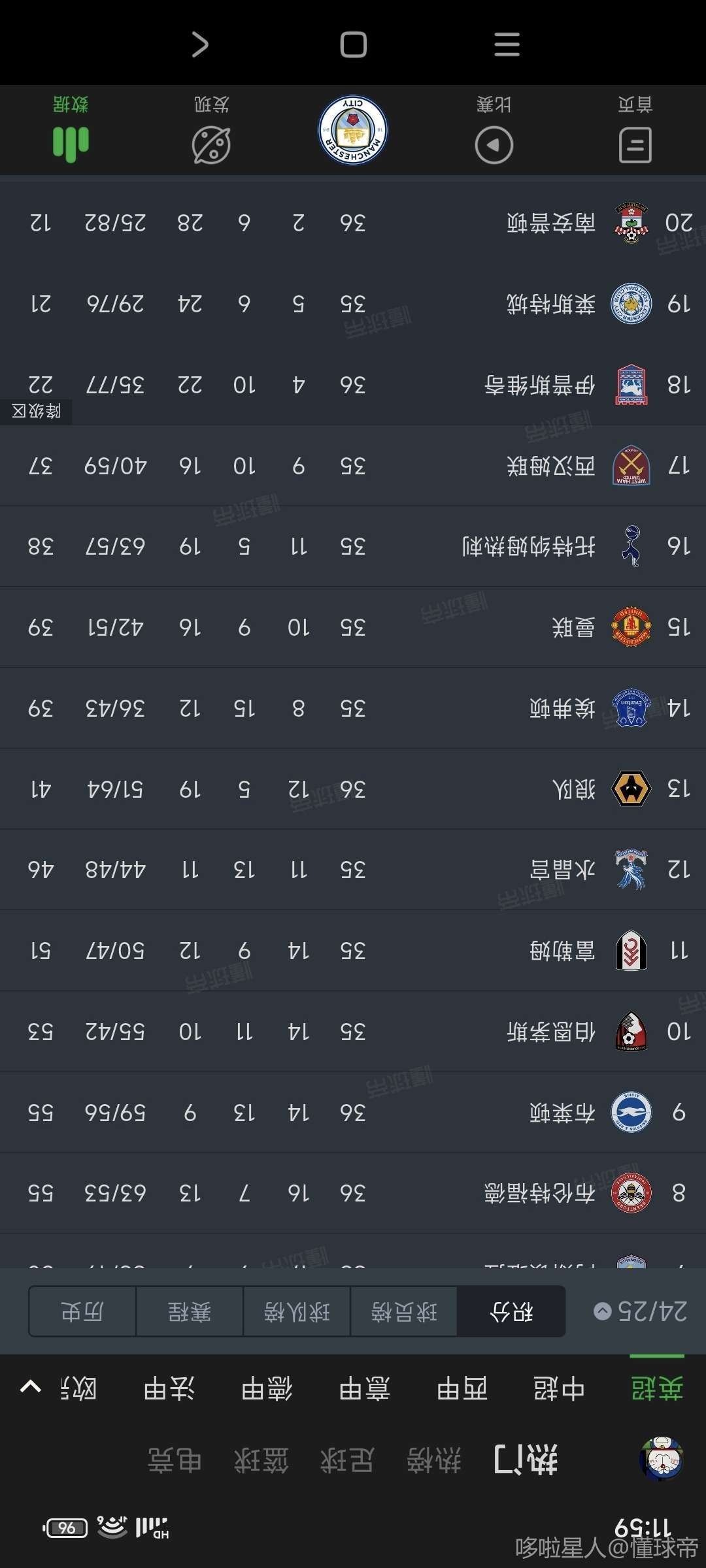Tap the Manchester City badge in navigation bar
The height and width of the screenshot is (1568, 706).
353,130
